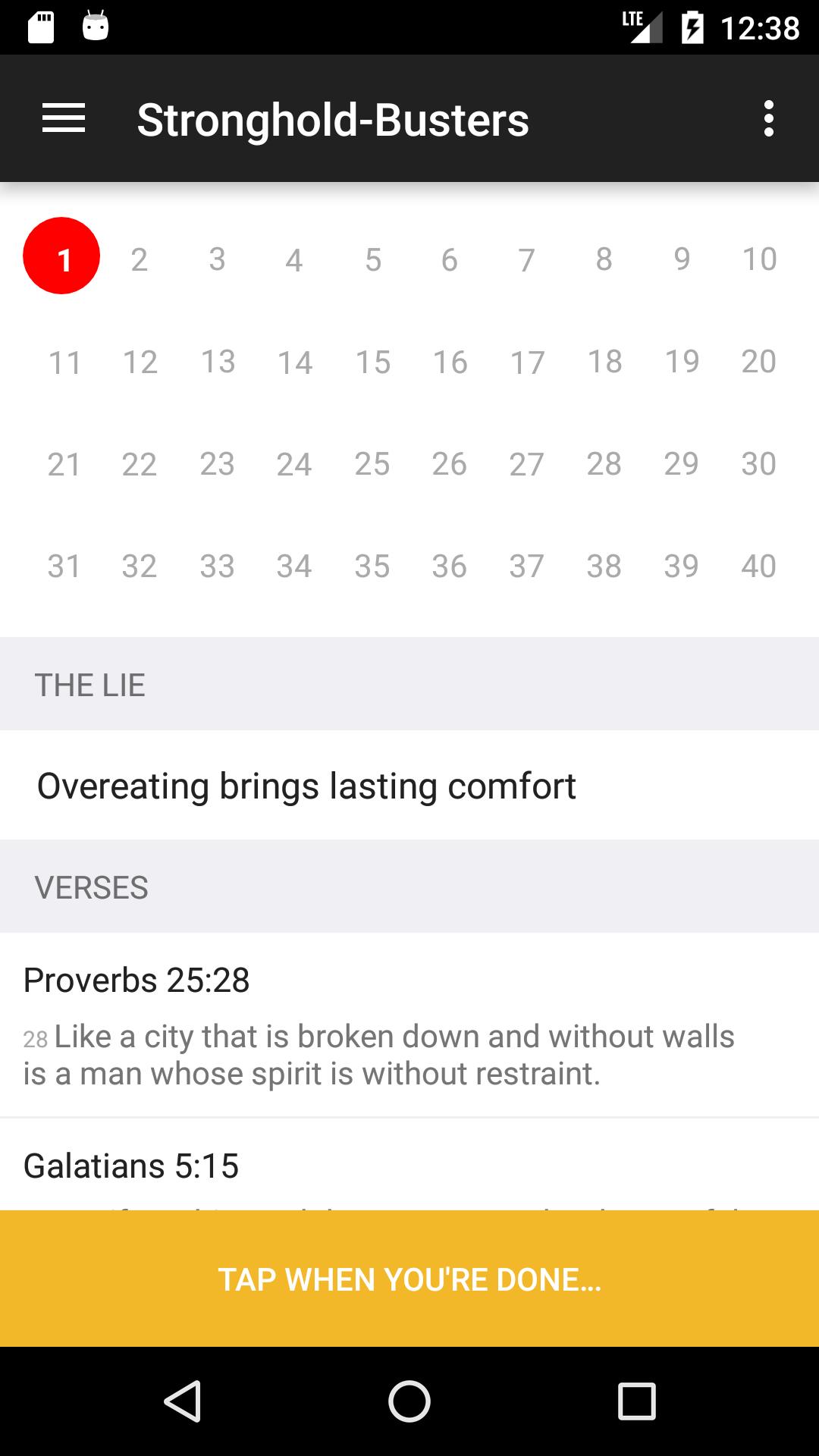Open the Galatians 5:15 verse
The height and width of the screenshot is (1456, 819).
pyautogui.click(x=409, y=1165)
